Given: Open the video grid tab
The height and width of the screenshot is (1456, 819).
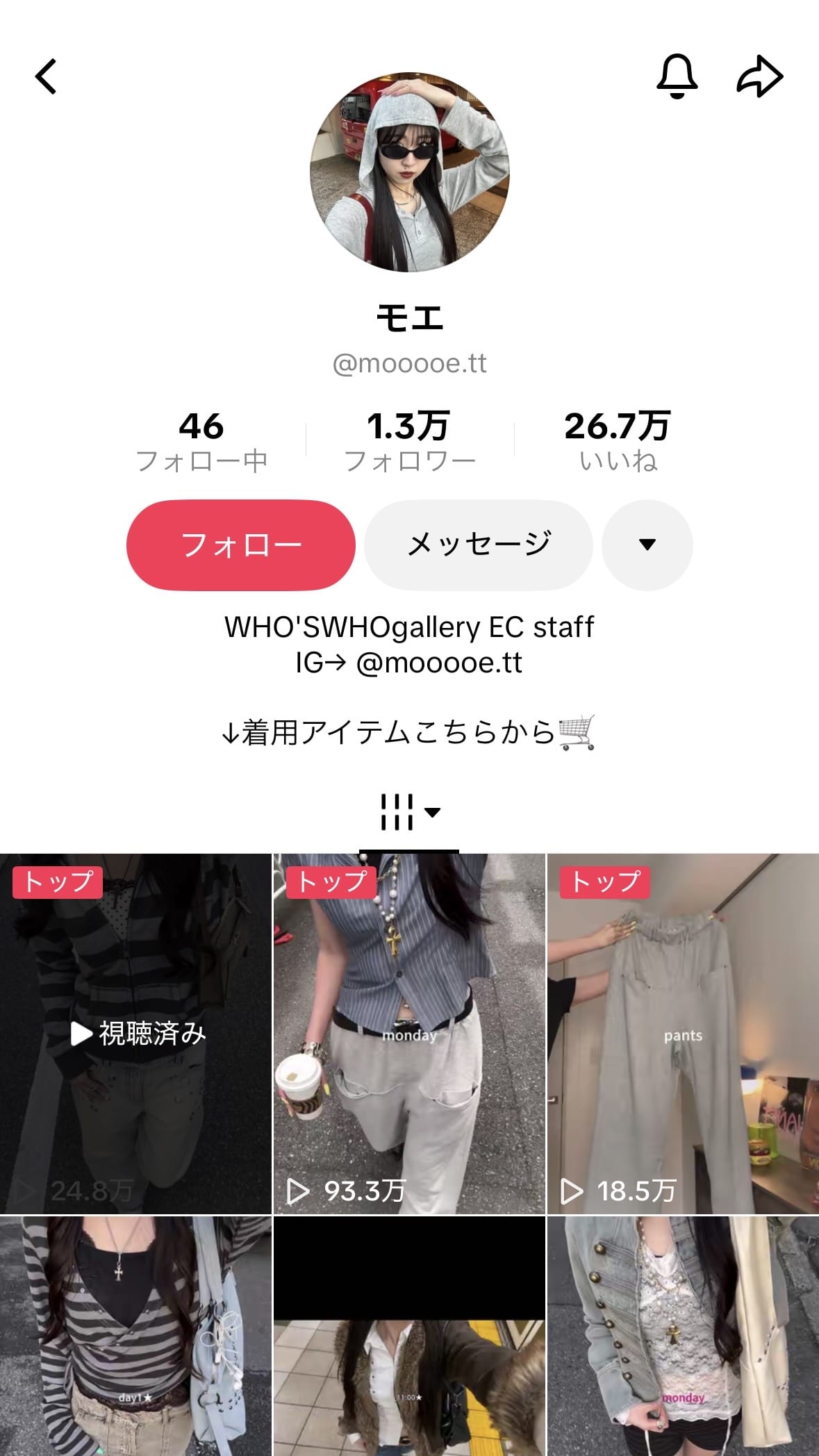Looking at the screenshot, I should [x=408, y=812].
